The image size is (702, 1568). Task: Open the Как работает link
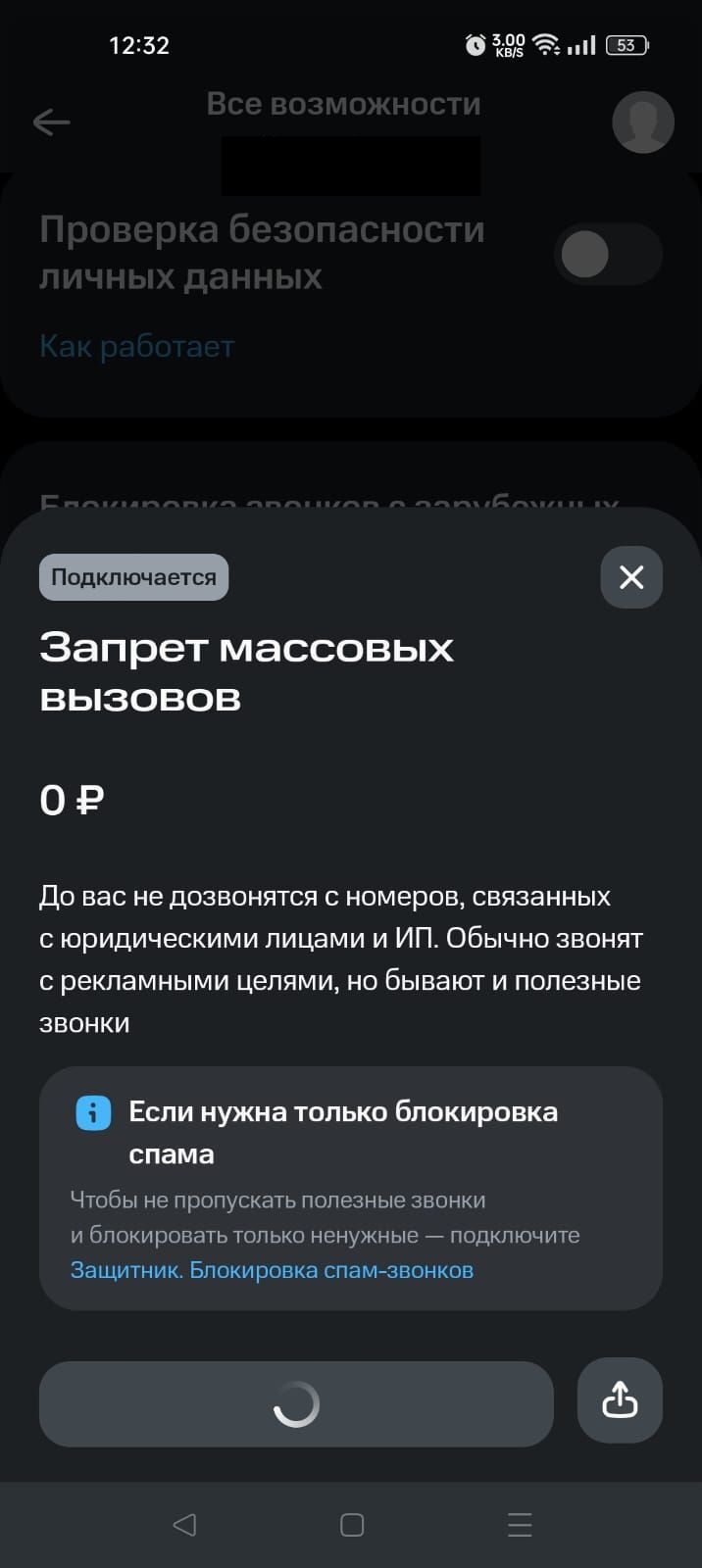click(136, 346)
